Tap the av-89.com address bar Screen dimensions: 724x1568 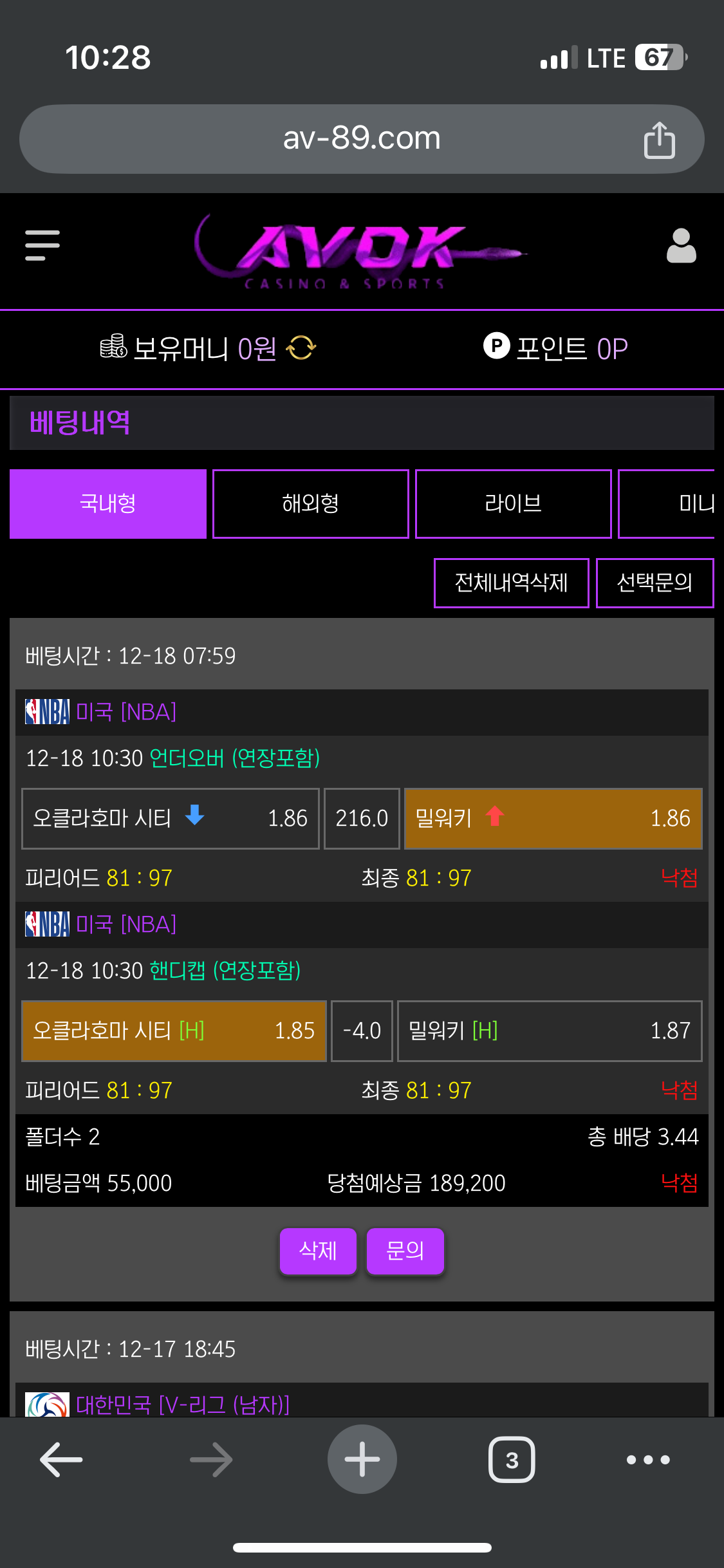point(361,139)
